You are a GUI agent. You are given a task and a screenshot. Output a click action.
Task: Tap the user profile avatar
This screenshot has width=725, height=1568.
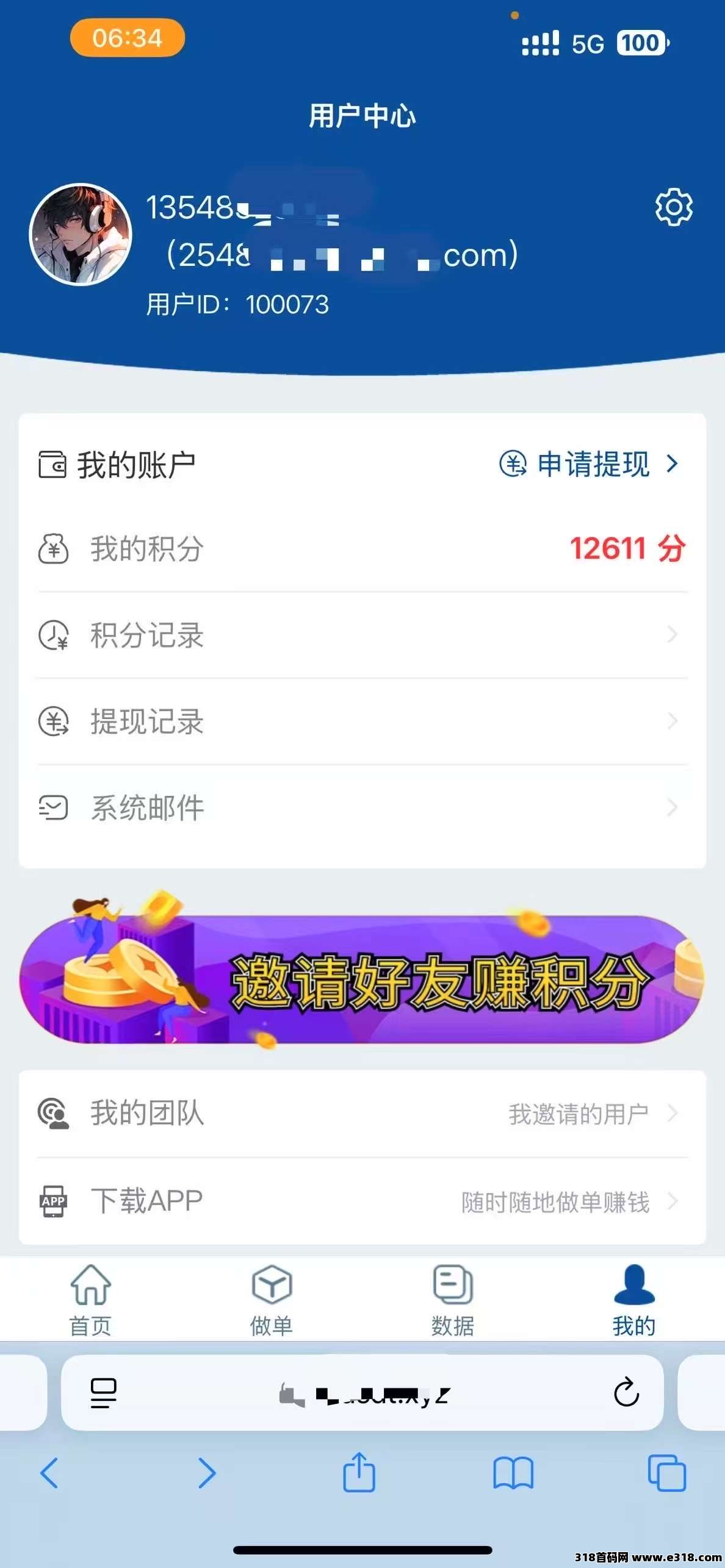point(81,234)
